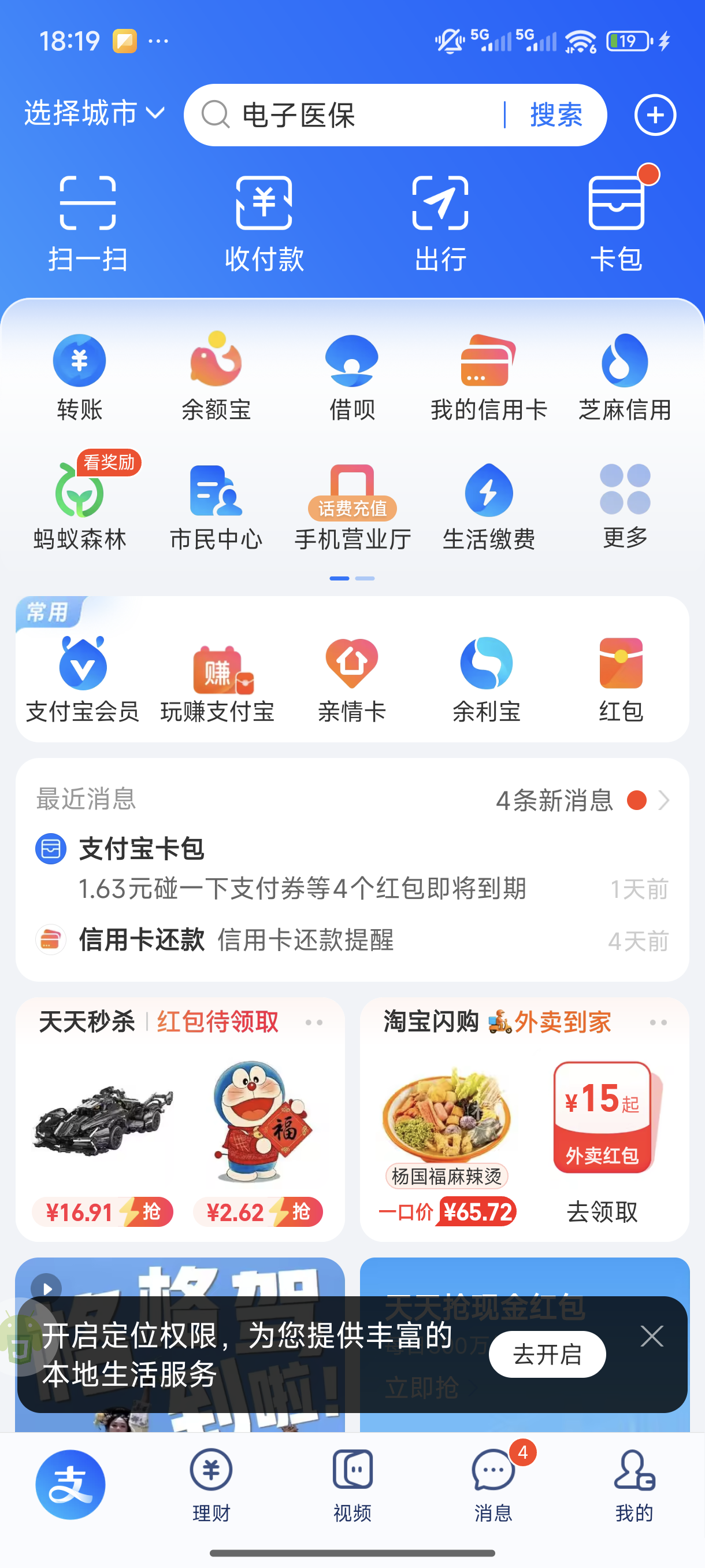Tap the 搜索 button in search bar
This screenshot has width=705, height=1568.
[556, 115]
